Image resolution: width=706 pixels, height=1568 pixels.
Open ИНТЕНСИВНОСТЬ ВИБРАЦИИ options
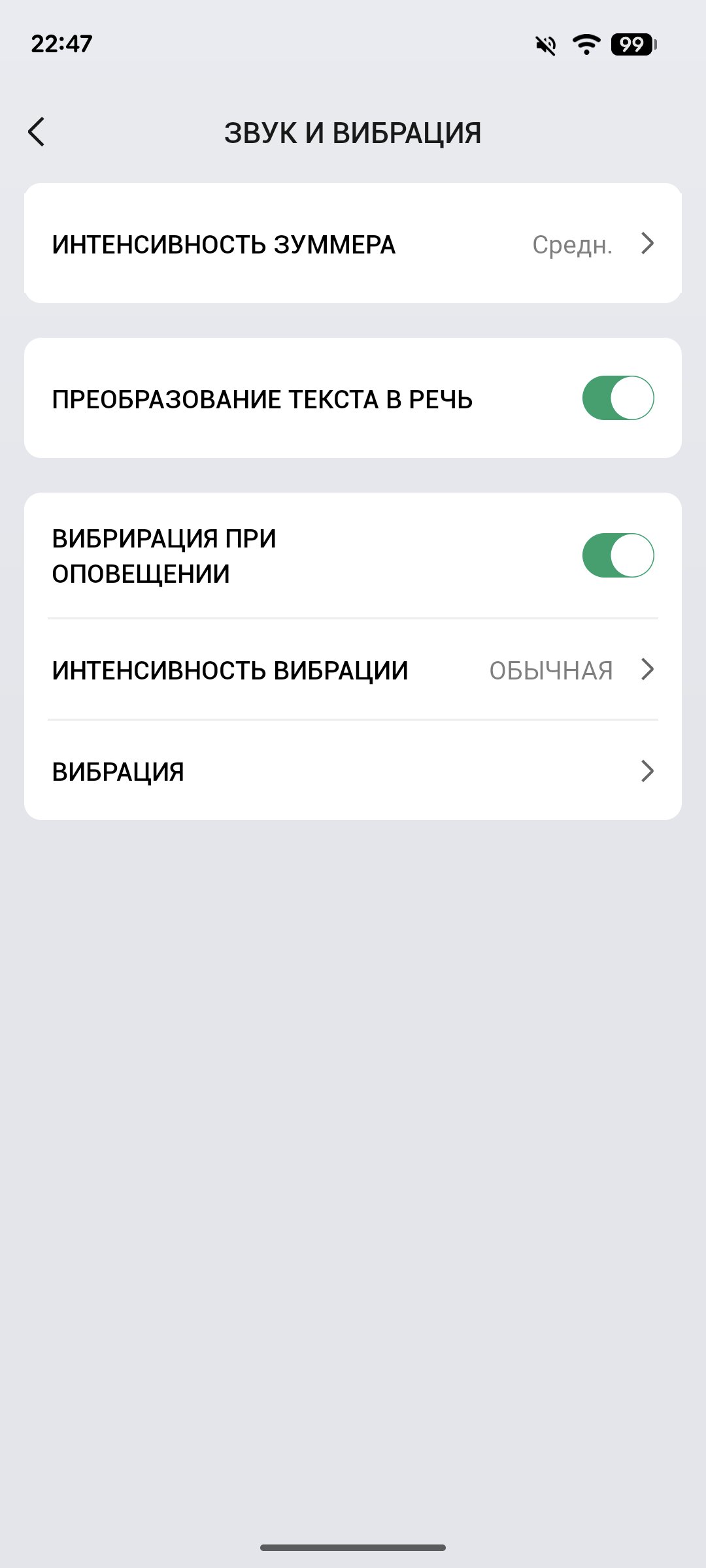coord(353,670)
